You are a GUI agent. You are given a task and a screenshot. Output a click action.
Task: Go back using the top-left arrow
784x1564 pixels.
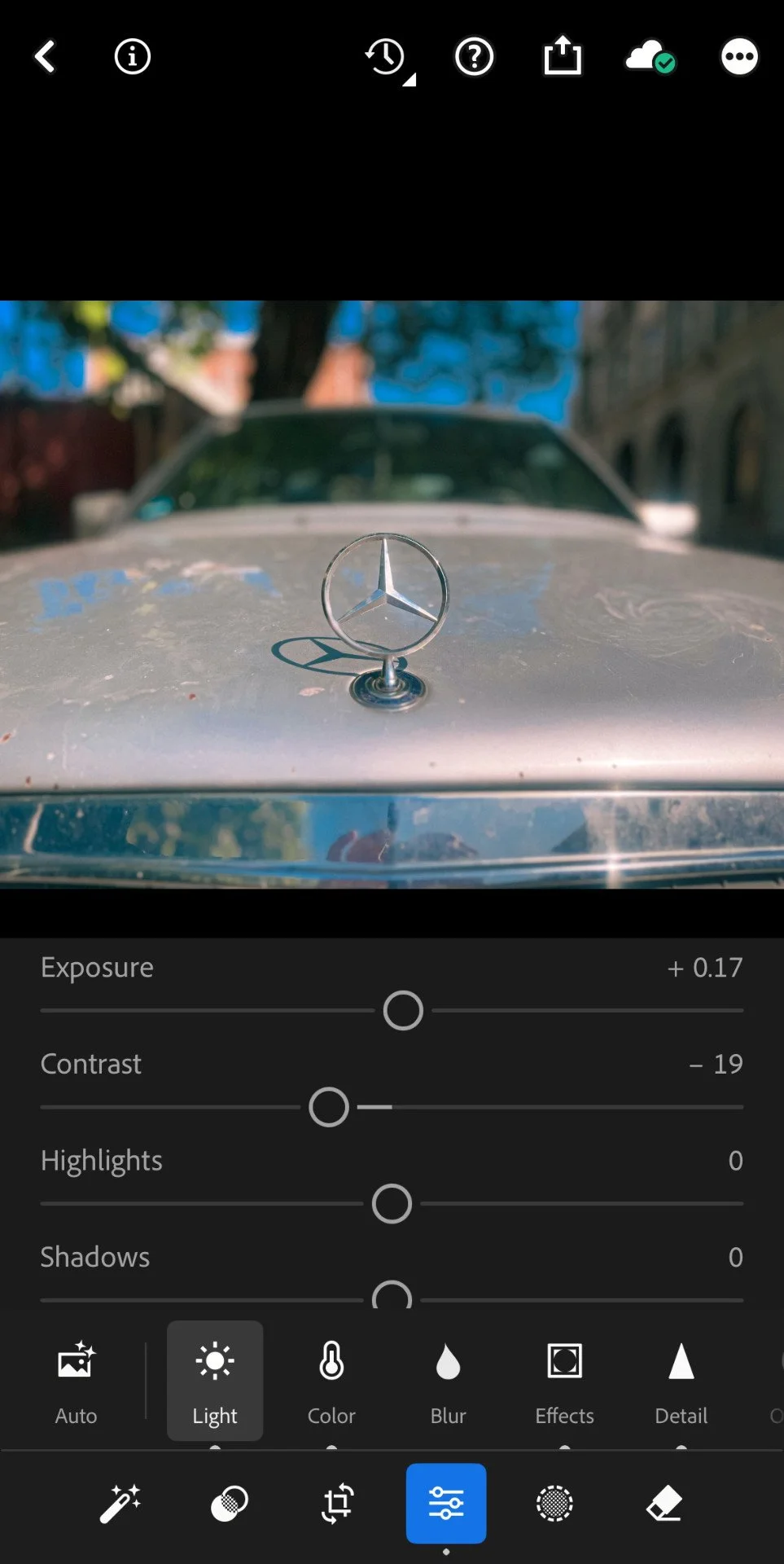point(45,57)
